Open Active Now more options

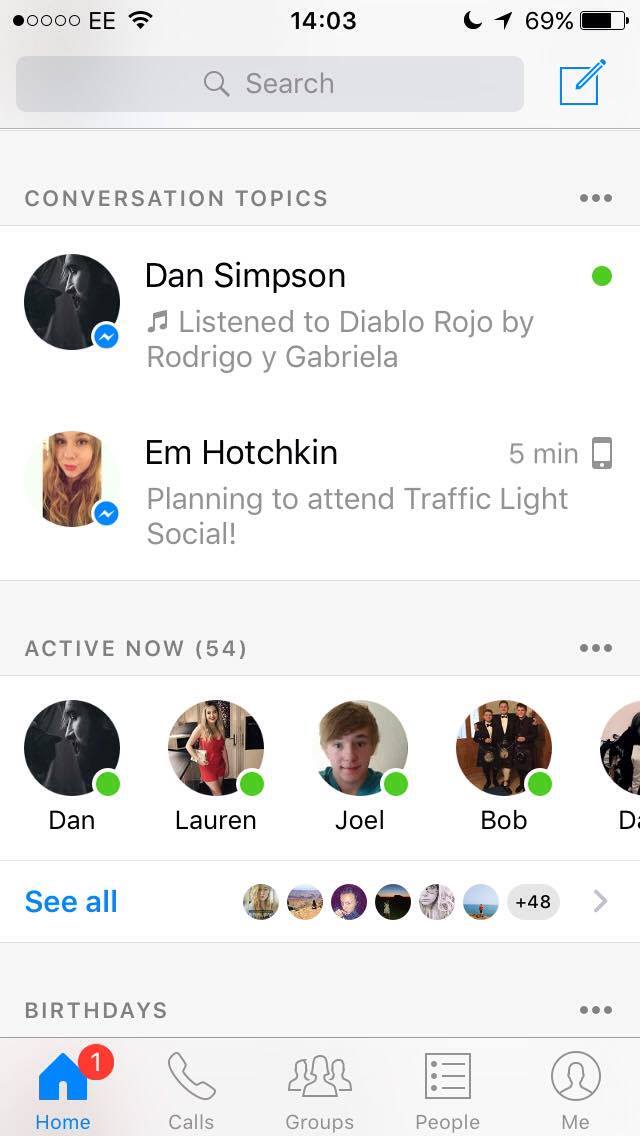click(x=596, y=648)
